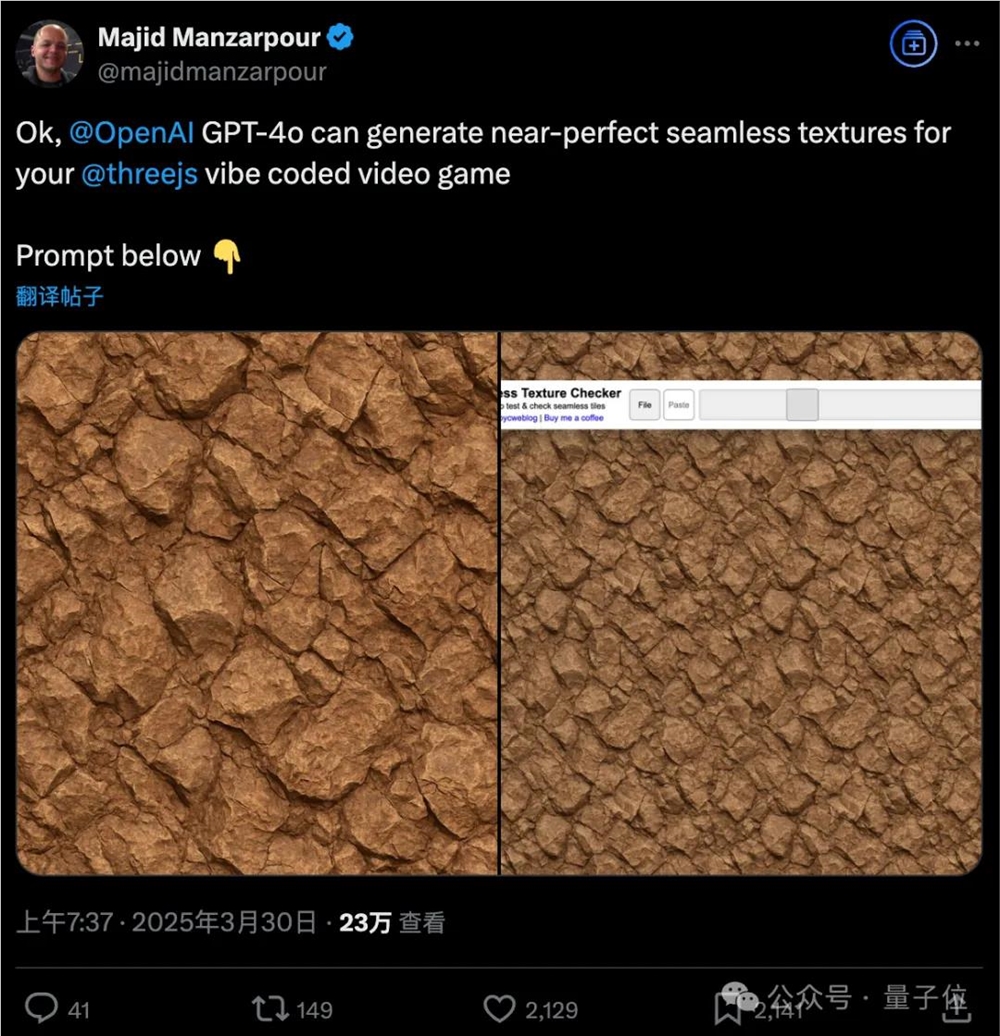The height and width of the screenshot is (1036, 1000).
Task: Open the post's overflow menu
Action: tap(966, 44)
